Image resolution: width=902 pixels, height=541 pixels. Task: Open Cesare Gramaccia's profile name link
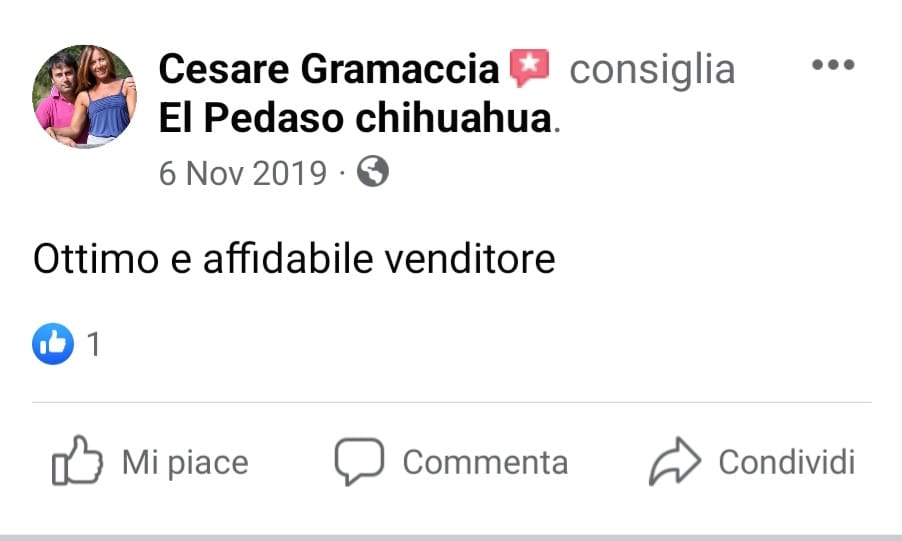pyautogui.click(x=329, y=69)
